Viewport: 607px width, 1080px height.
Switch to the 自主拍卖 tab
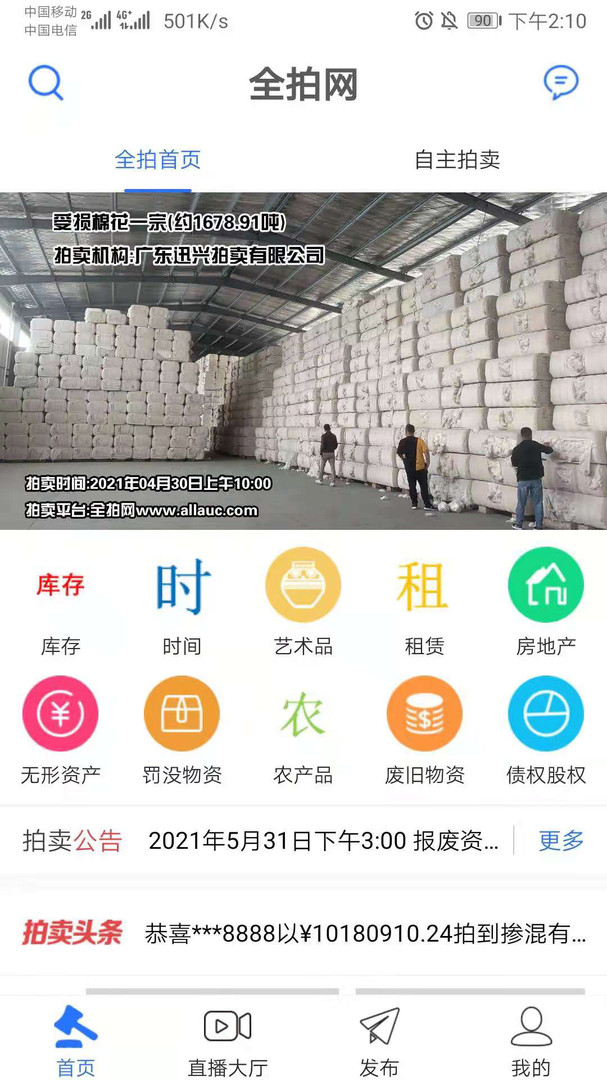point(457,160)
